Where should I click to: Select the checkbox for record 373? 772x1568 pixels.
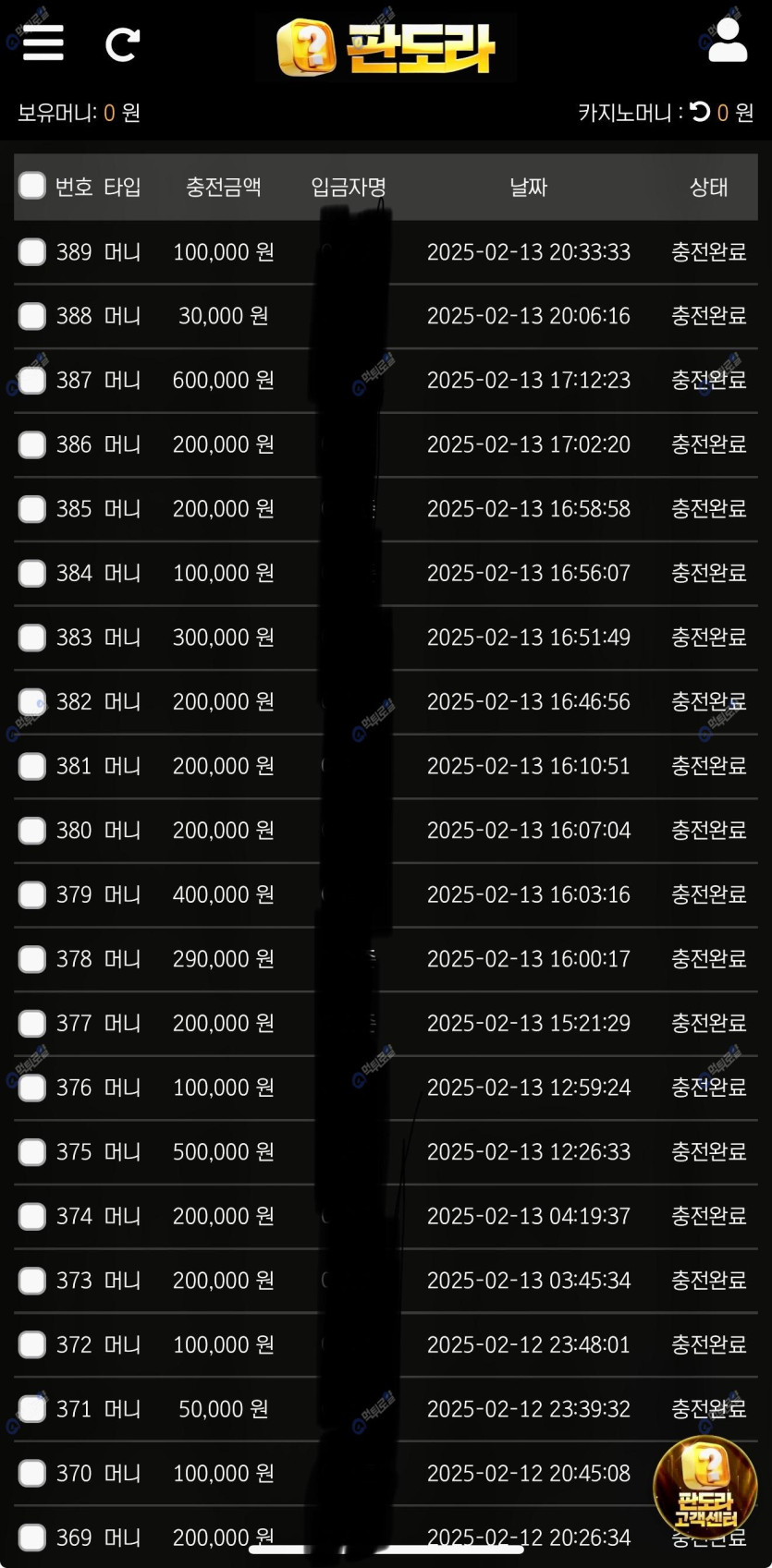click(32, 1281)
